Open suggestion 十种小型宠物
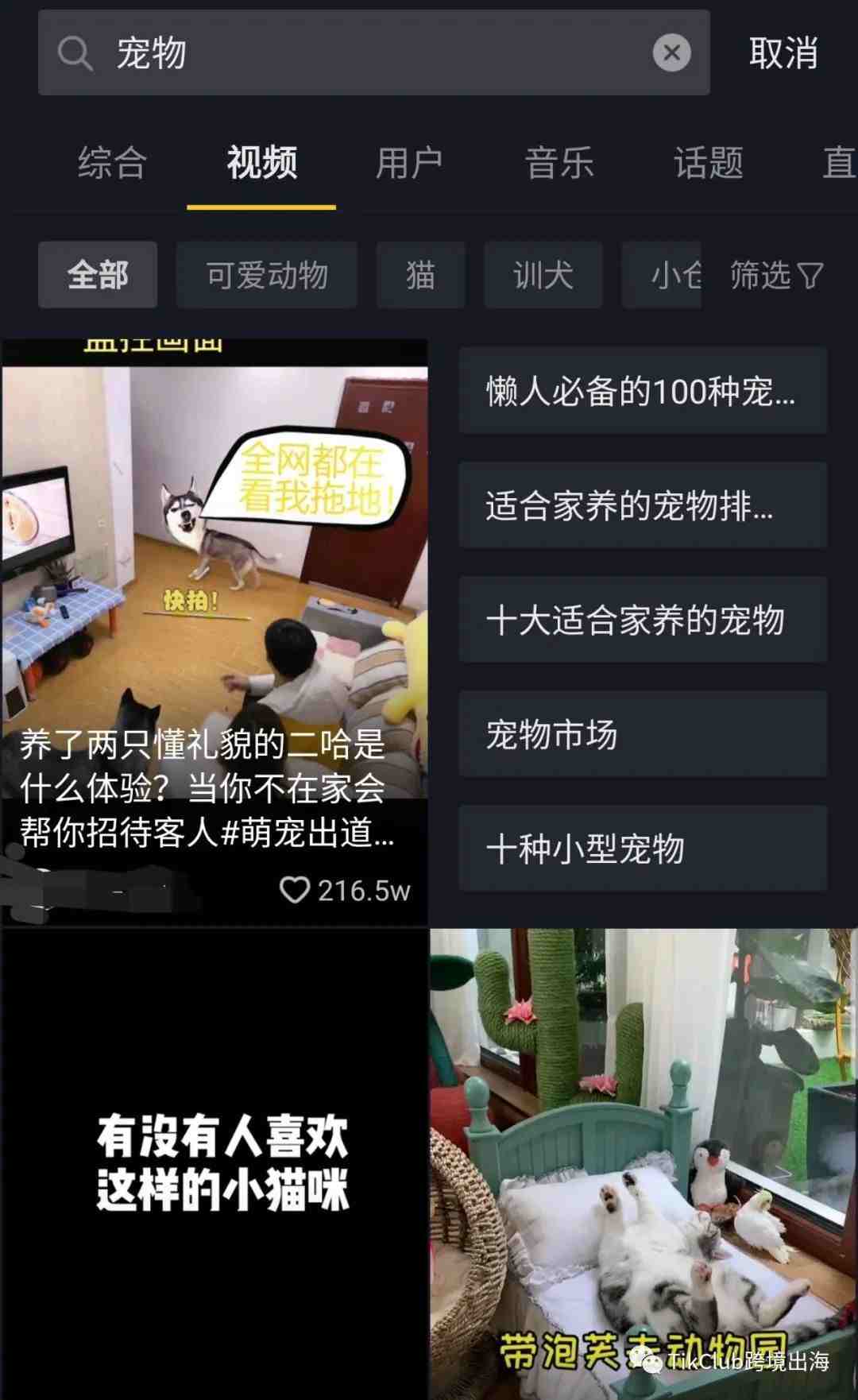Screen dimensions: 858x1400 coord(642,849)
